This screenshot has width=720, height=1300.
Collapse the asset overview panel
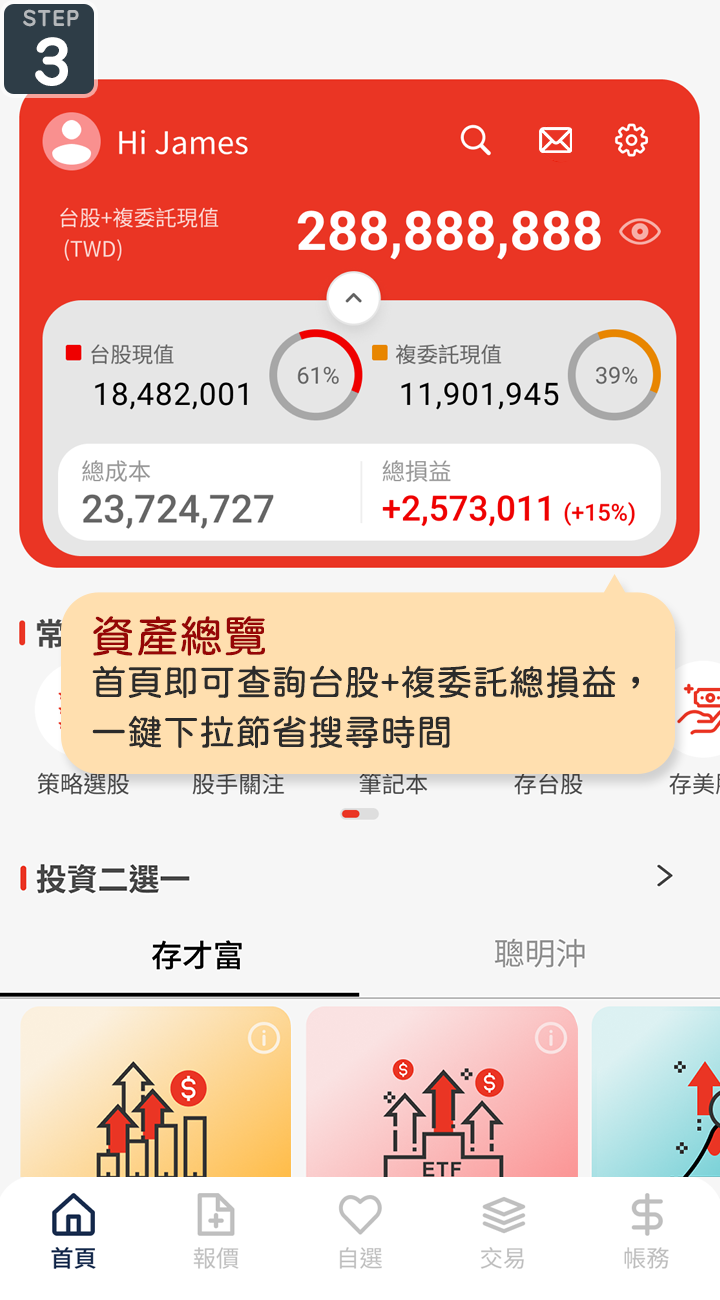354,298
